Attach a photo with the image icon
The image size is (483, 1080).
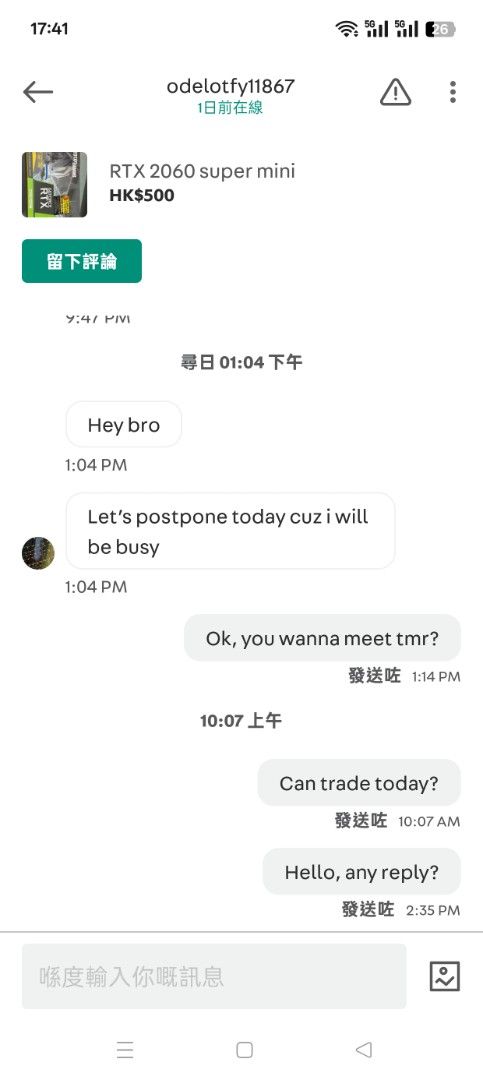point(444,976)
